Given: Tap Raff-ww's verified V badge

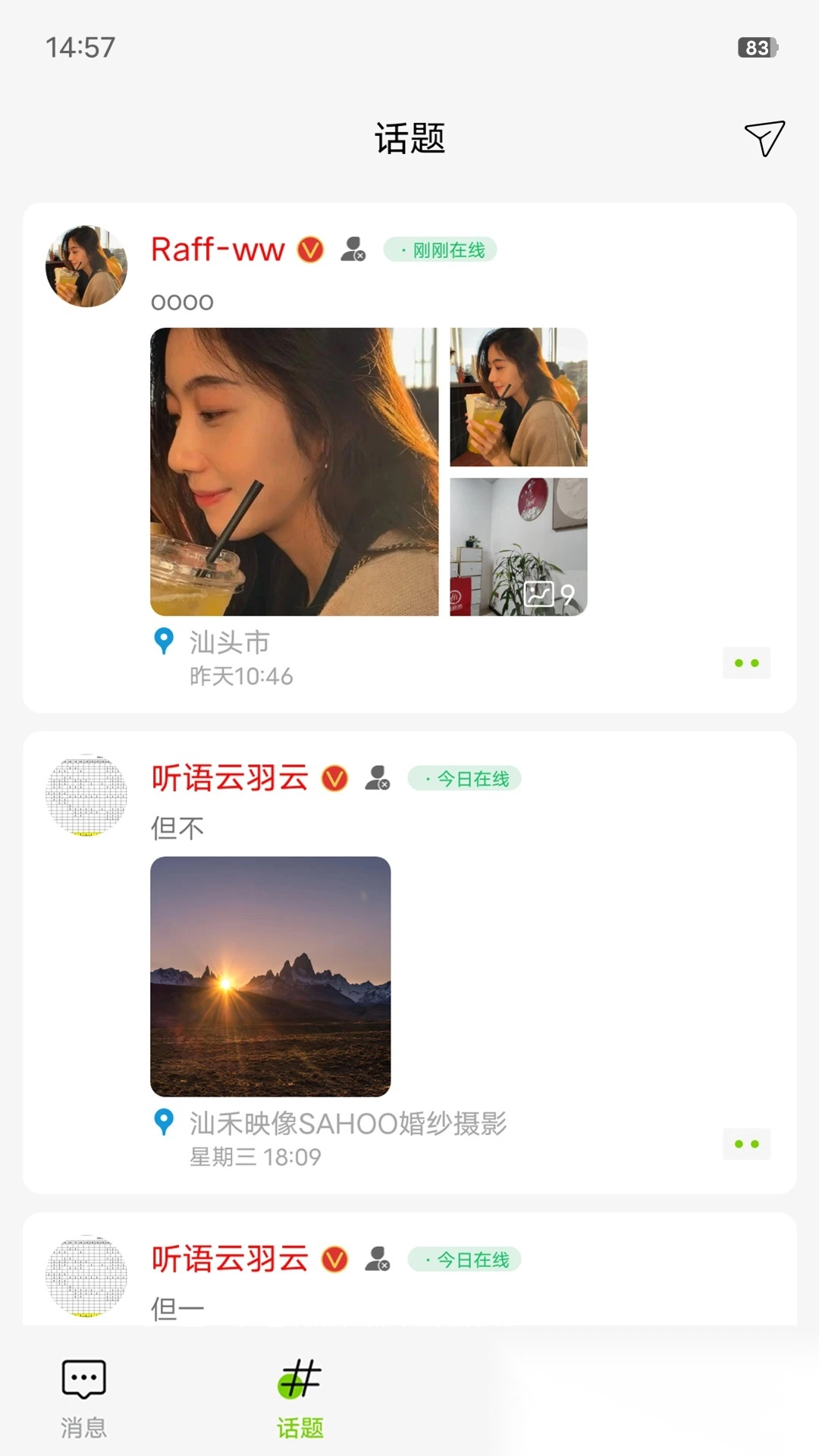Looking at the screenshot, I should coord(310,249).
